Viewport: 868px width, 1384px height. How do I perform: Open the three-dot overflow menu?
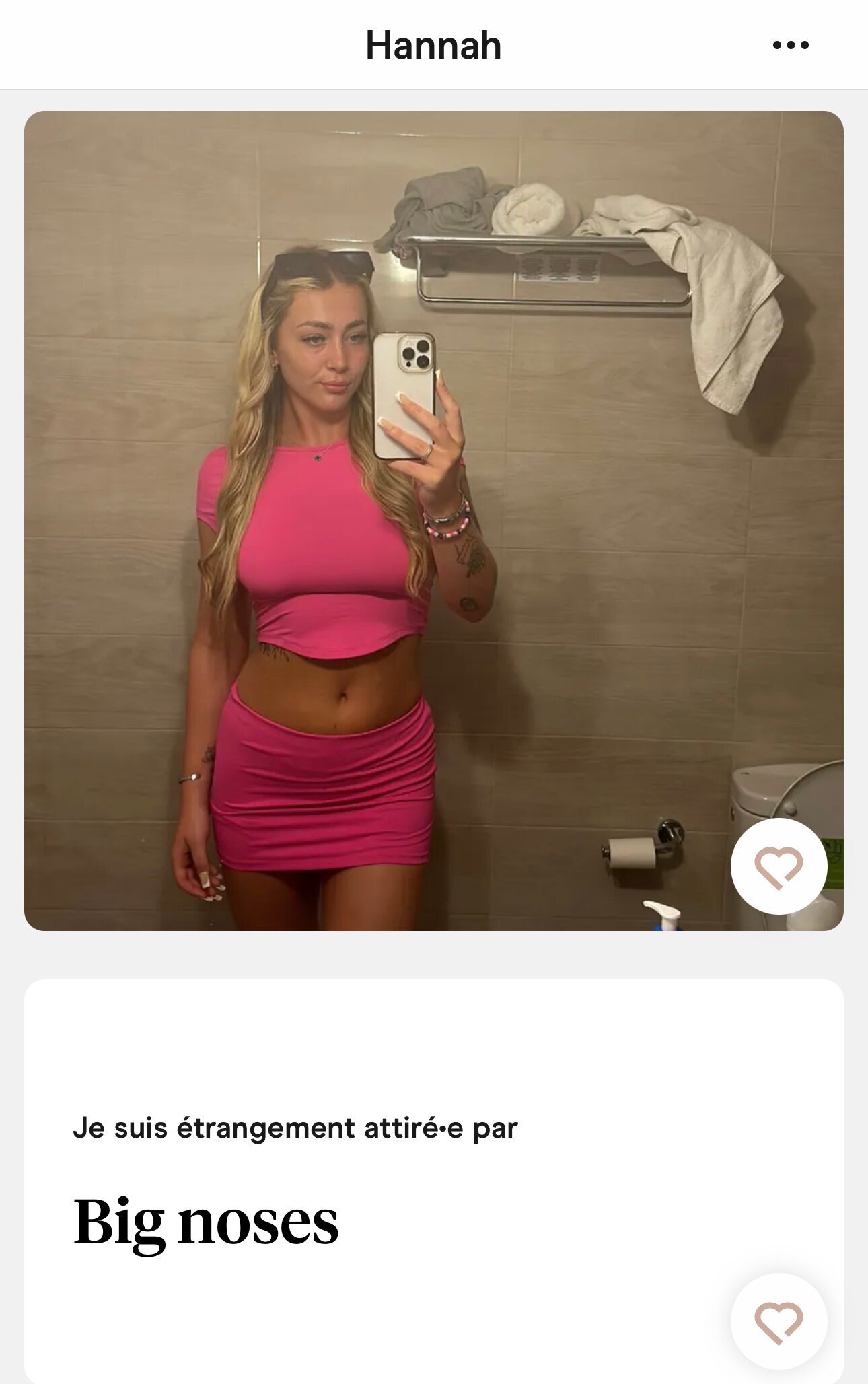point(791,45)
